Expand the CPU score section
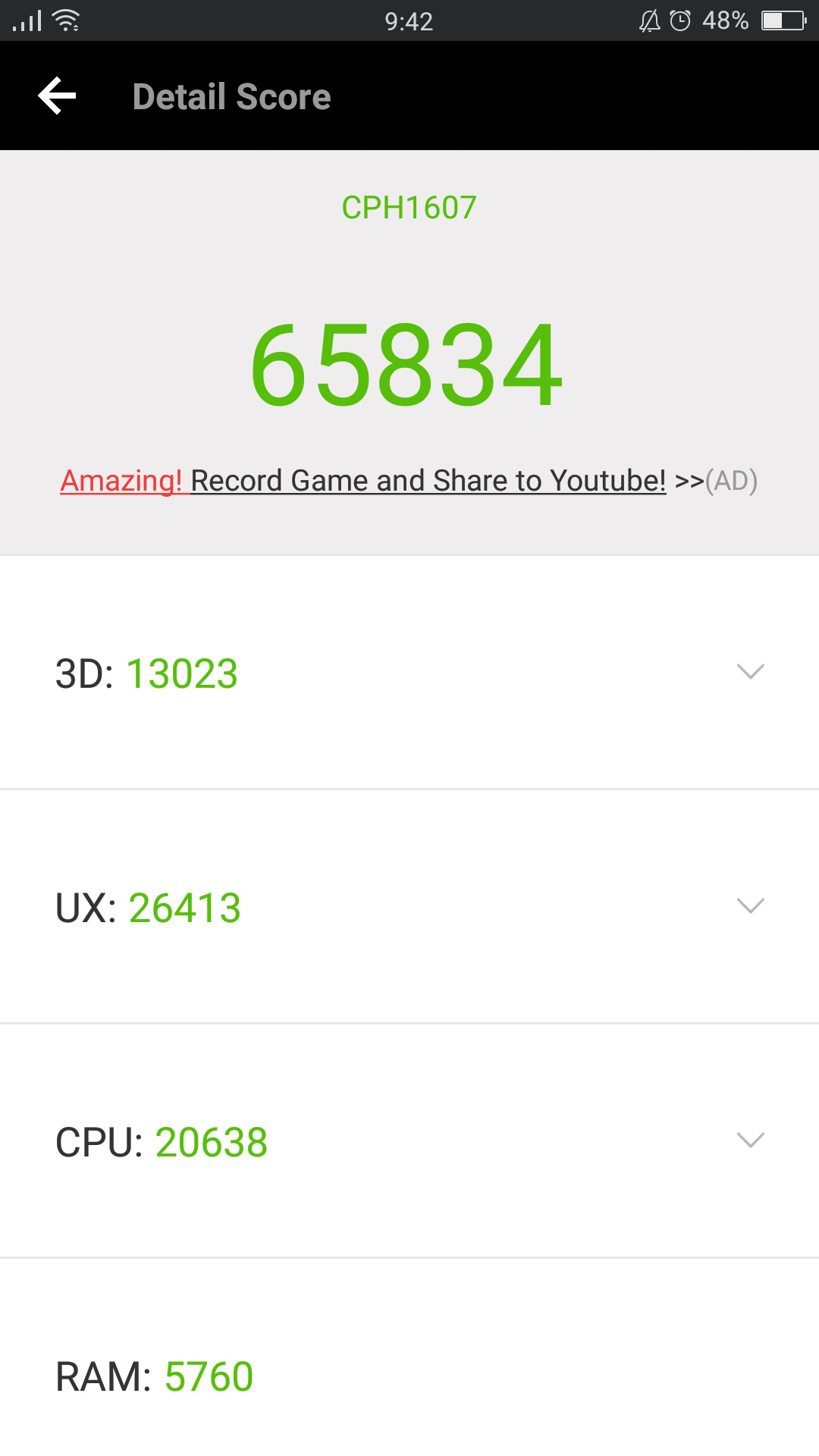The height and width of the screenshot is (1456, 819). (x=750, y=1141)
